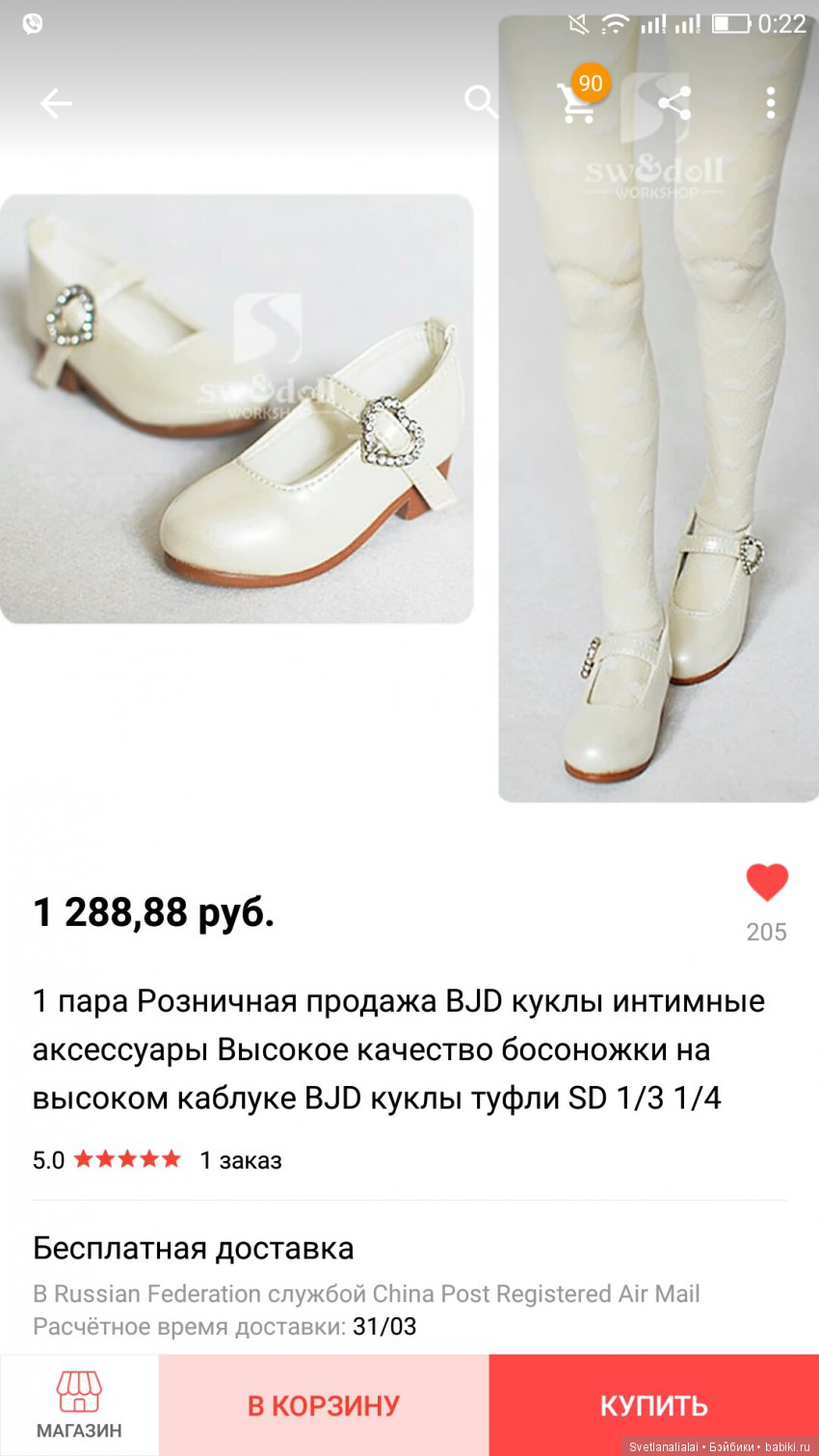Add the shoes via В КОРЗИНУ
The height and width of the screenshot is (1456, 819).
coord(324,1405)
